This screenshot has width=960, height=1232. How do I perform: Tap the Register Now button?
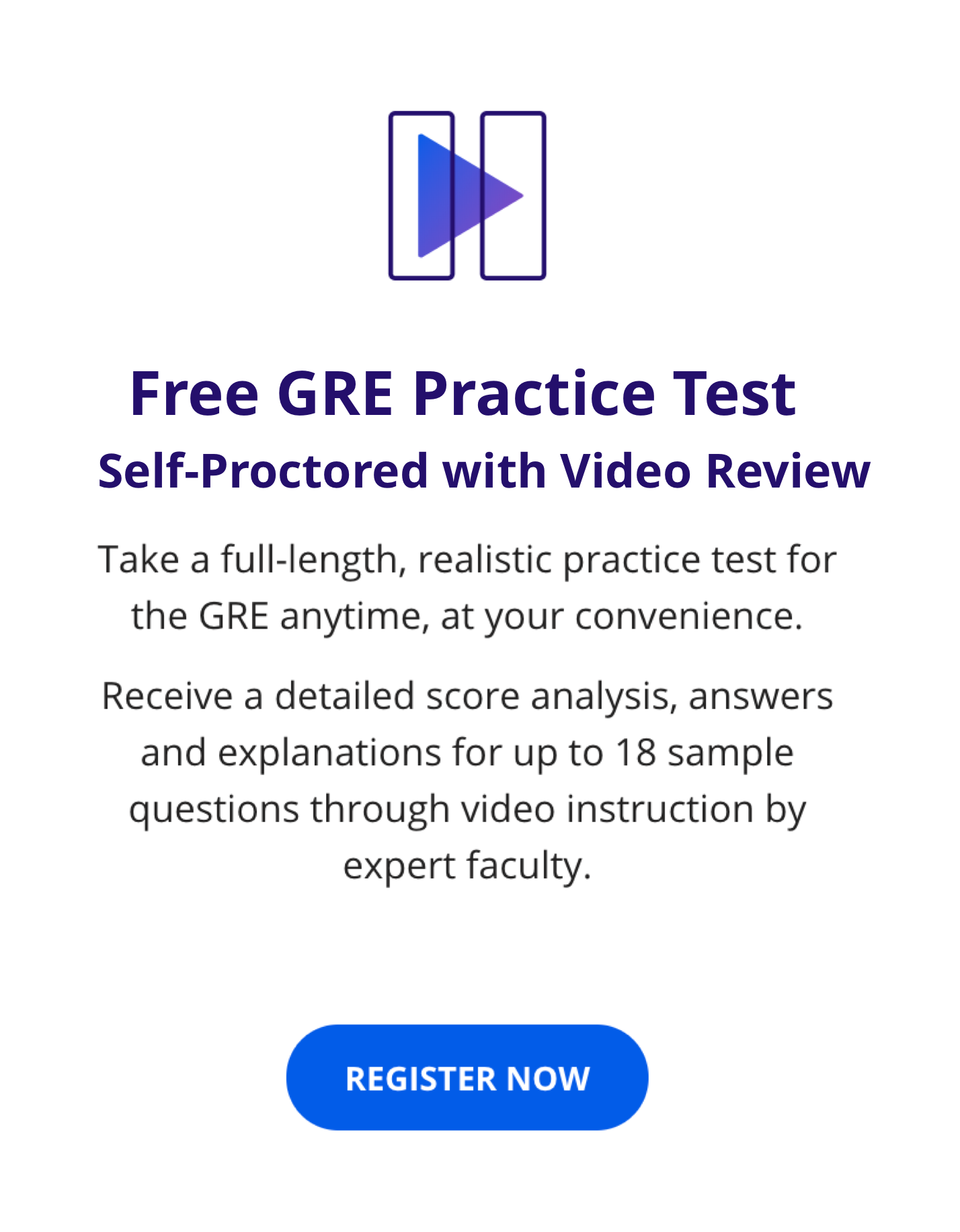467,1077
